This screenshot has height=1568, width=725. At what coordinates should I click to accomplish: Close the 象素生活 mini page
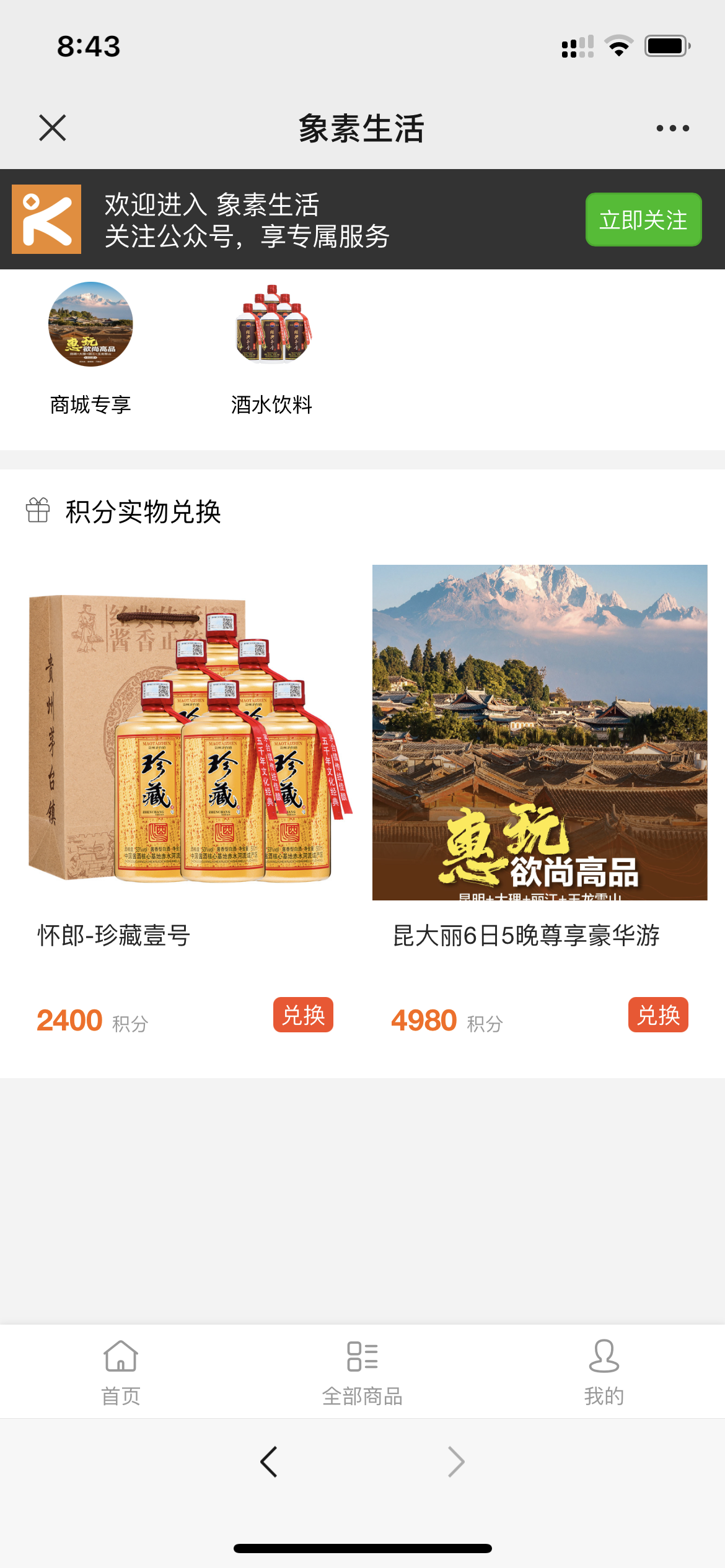click(53, 128)
